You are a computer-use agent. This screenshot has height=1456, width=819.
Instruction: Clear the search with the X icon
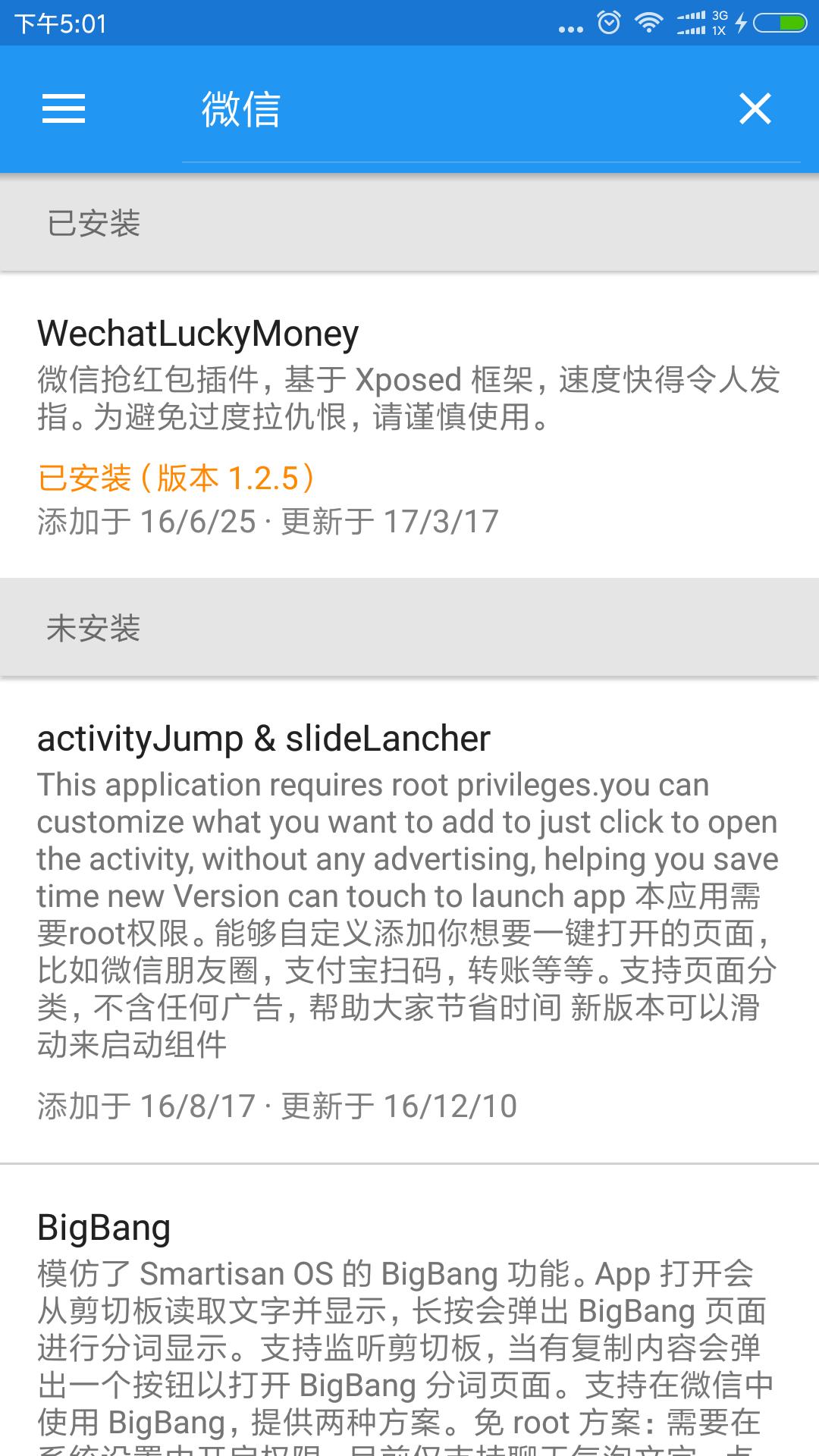(x=756, y=109)
